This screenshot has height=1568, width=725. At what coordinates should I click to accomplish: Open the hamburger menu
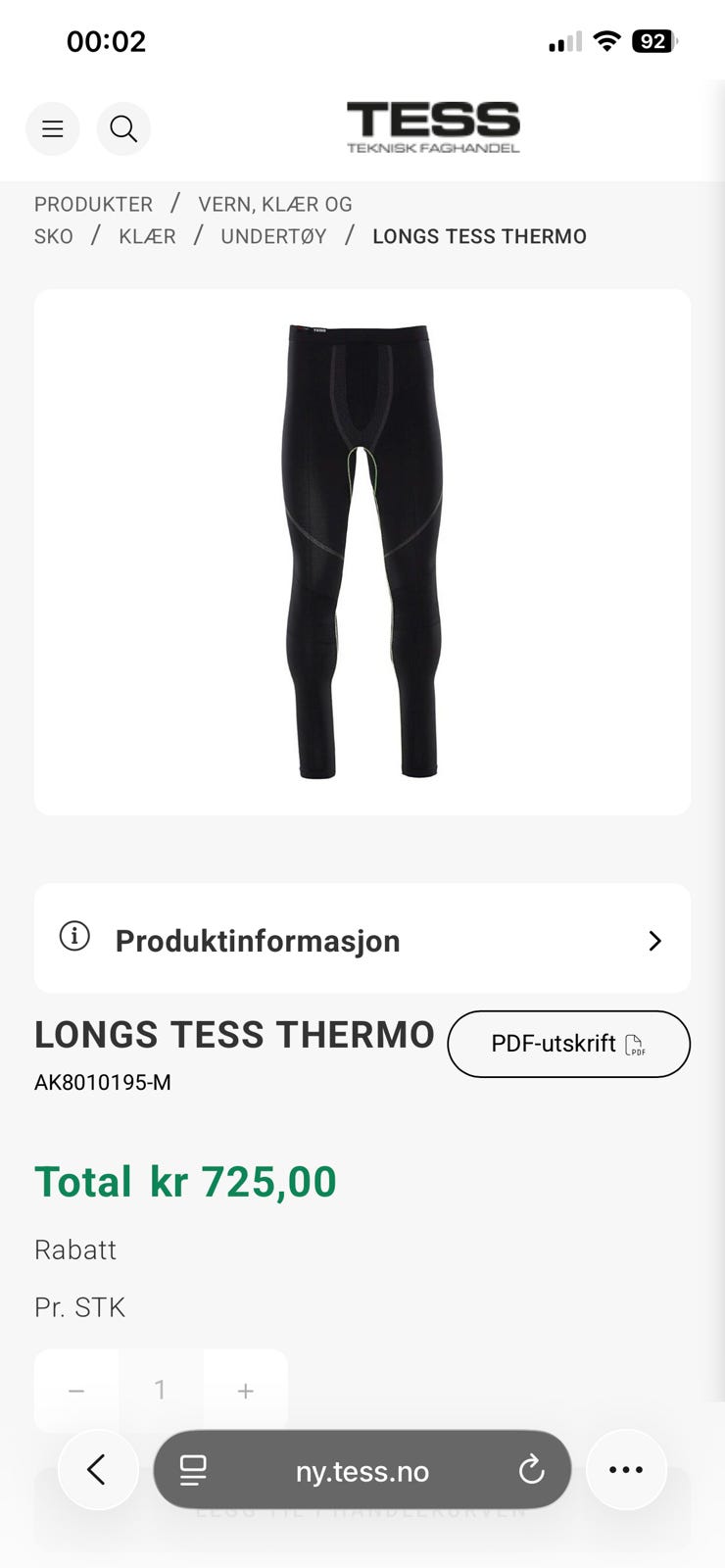[x=53, y=128]
